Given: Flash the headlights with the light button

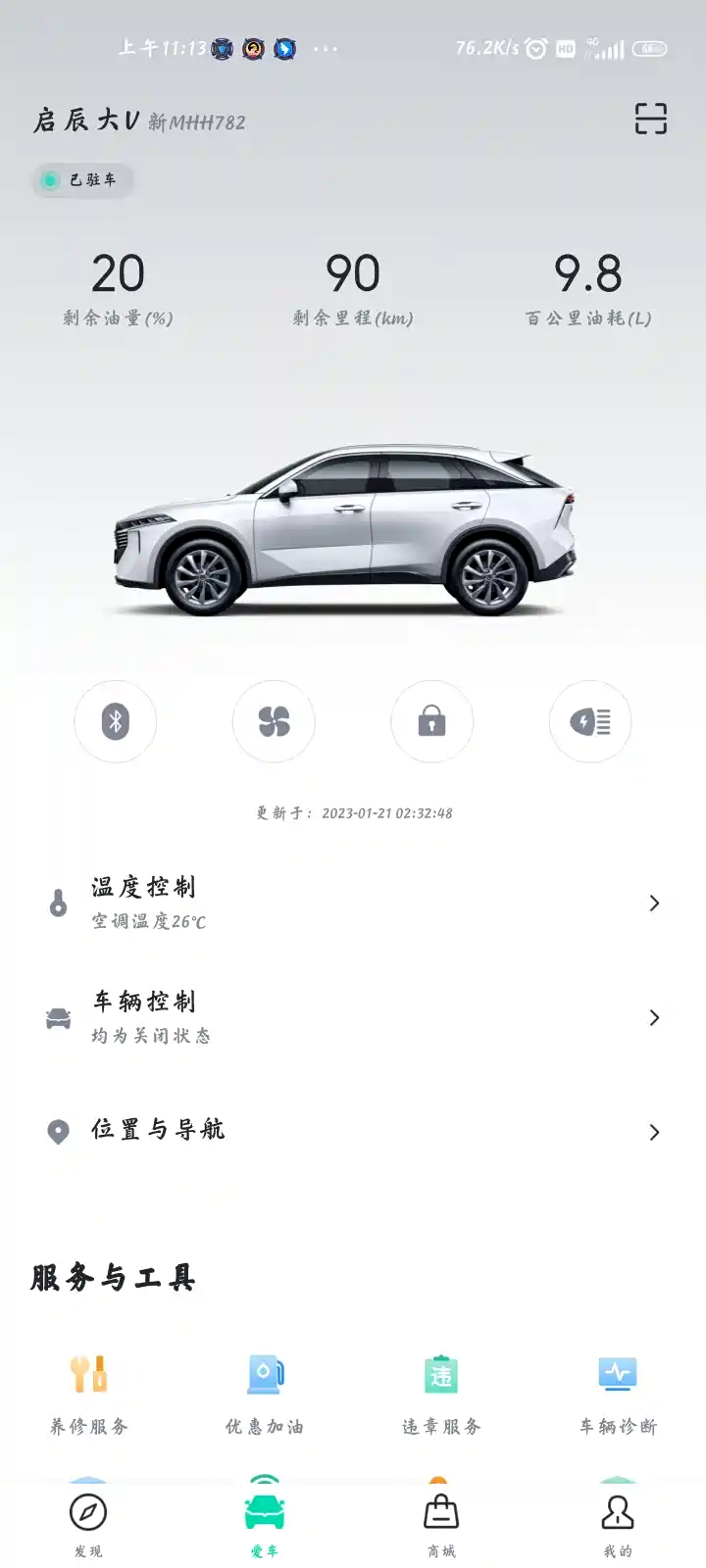Looking at the screenshot, I should tap(590, 722).
